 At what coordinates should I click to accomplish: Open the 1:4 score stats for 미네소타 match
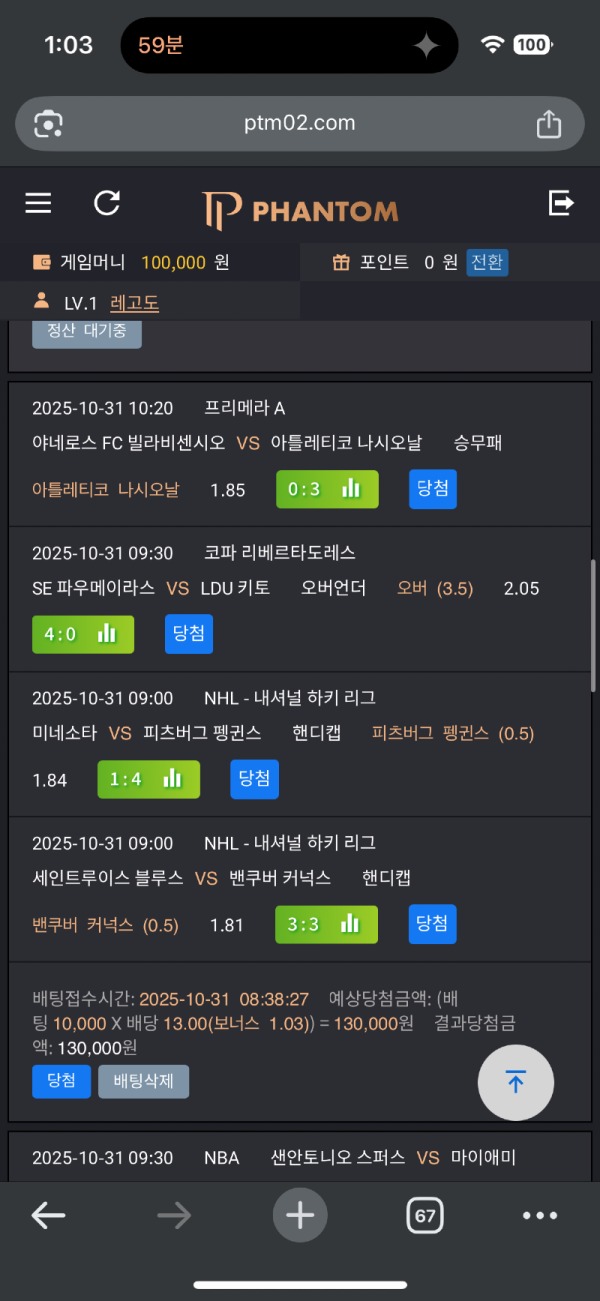148,779
